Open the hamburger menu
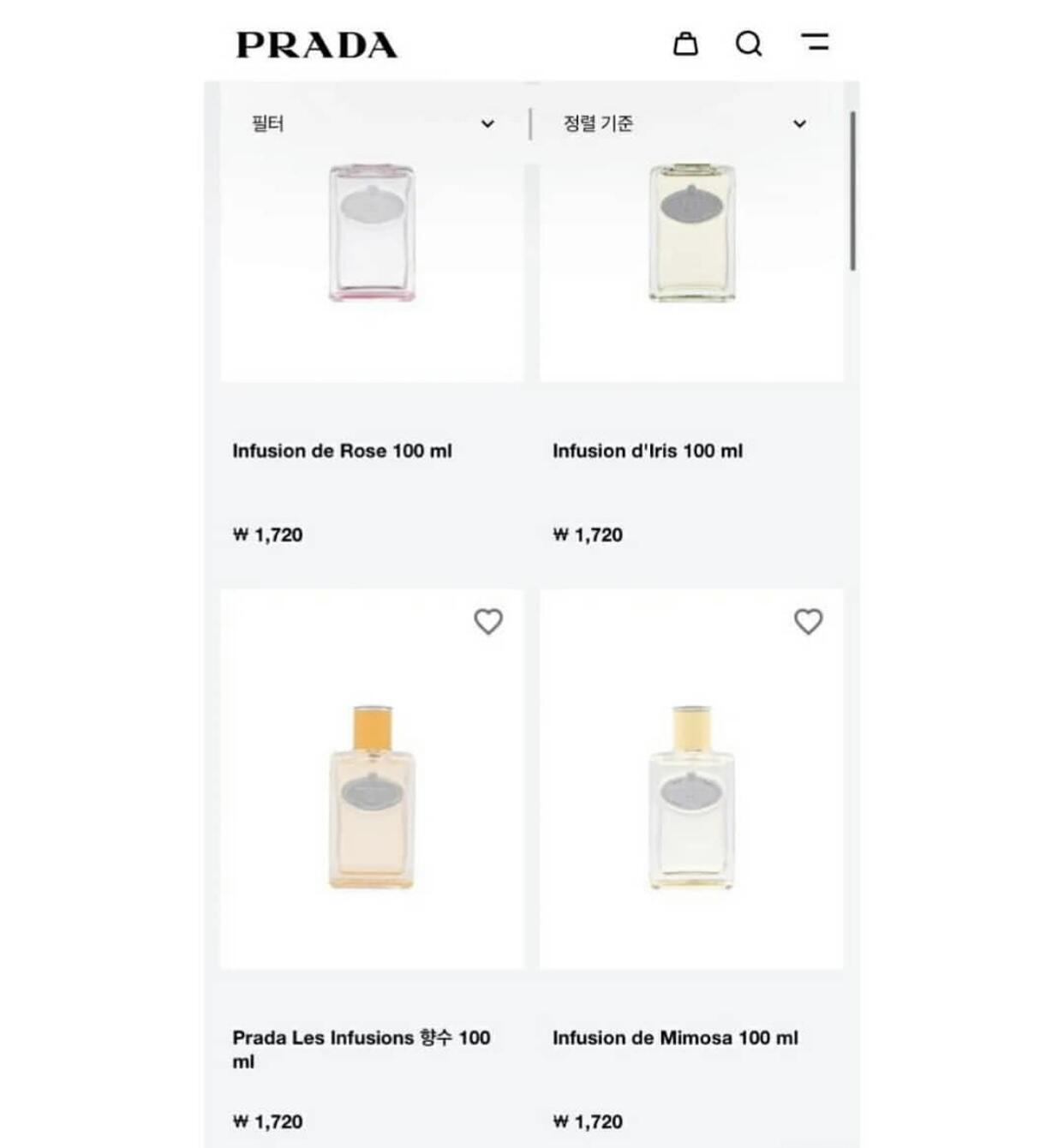Viewport: 1064px width, 1148px height. point(815,42)
